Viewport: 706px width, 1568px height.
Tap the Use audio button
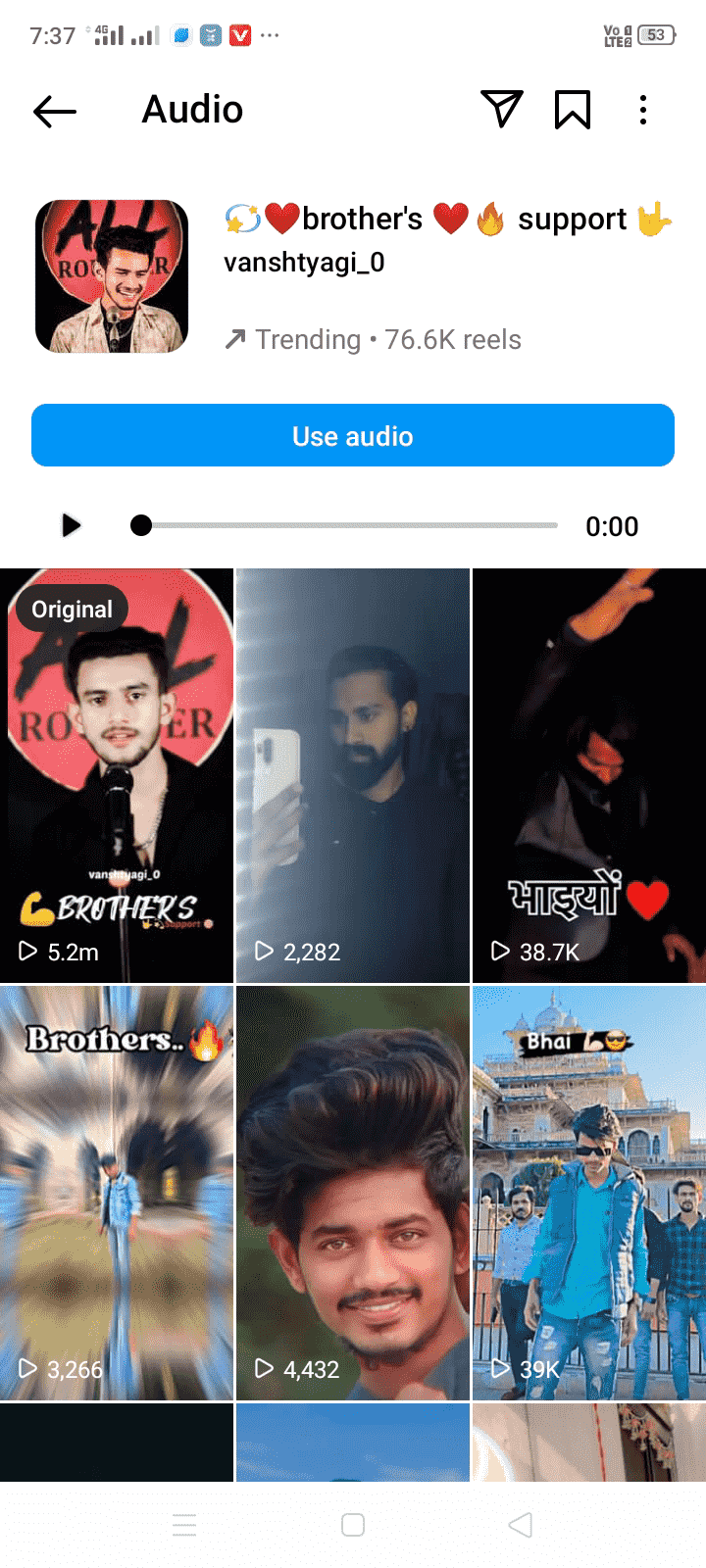point(353,435)
